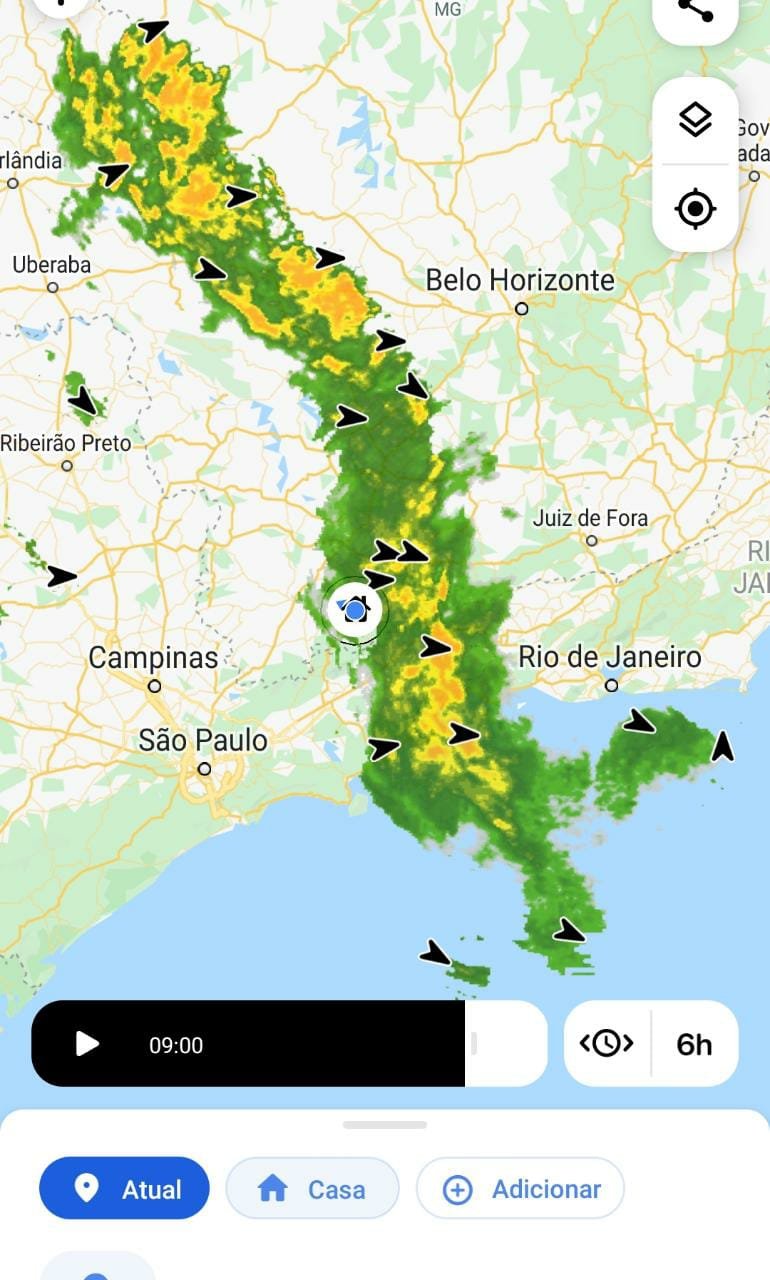Play the radar animation
Image resolution: width=770 pixels, height=1280 pixels.
pyautogui.click(x=88, y=1044)
